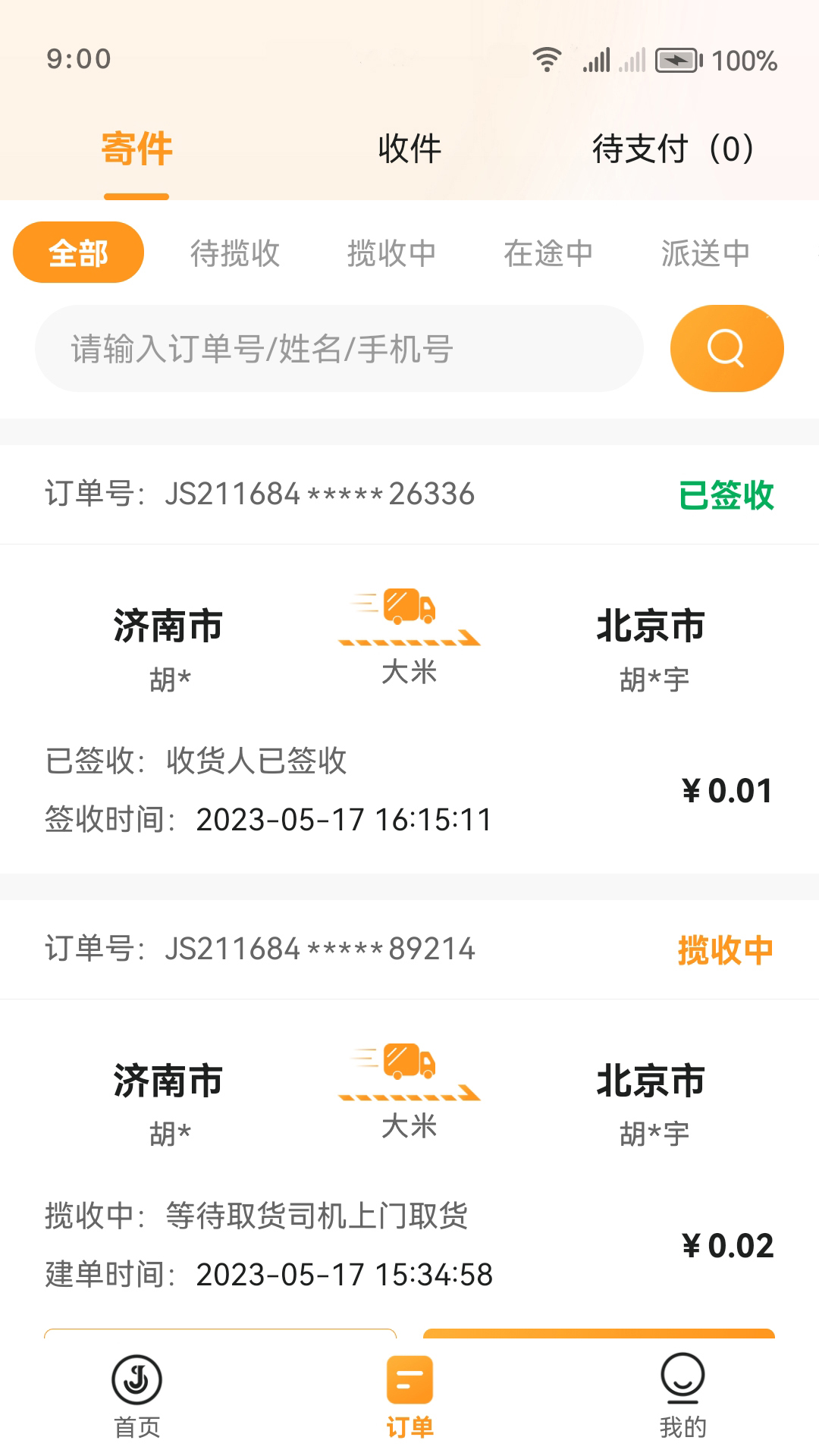Click the green 已签收 status text

[x=725, y=494]
